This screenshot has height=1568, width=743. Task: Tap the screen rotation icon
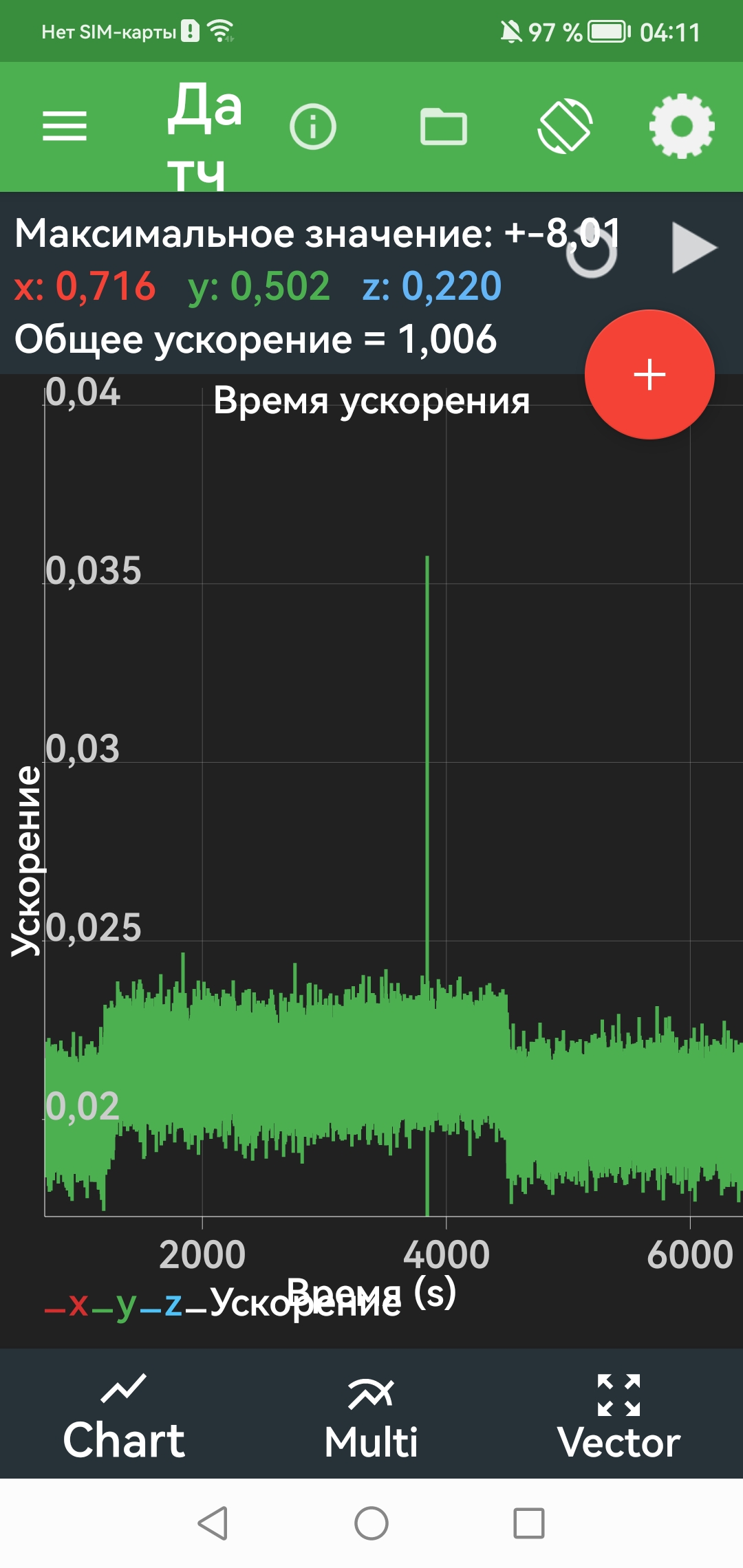pos(565,127)
